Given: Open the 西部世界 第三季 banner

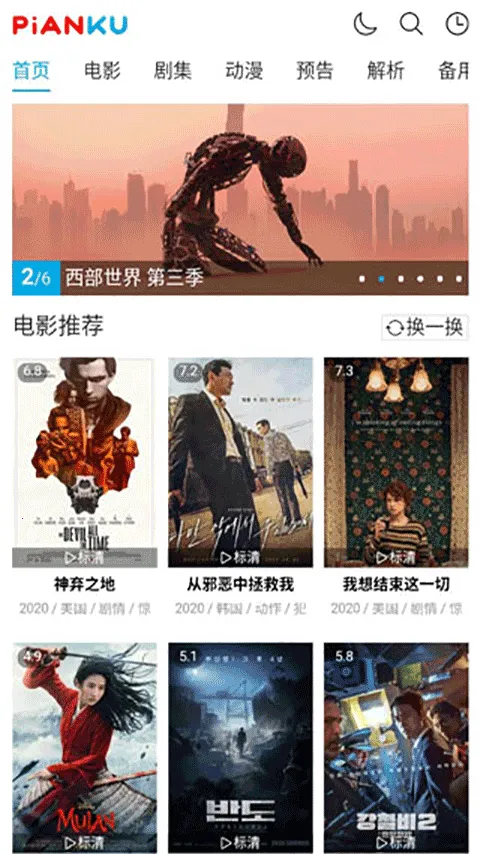Looking at the screenshot, I should tap(240, 199).
